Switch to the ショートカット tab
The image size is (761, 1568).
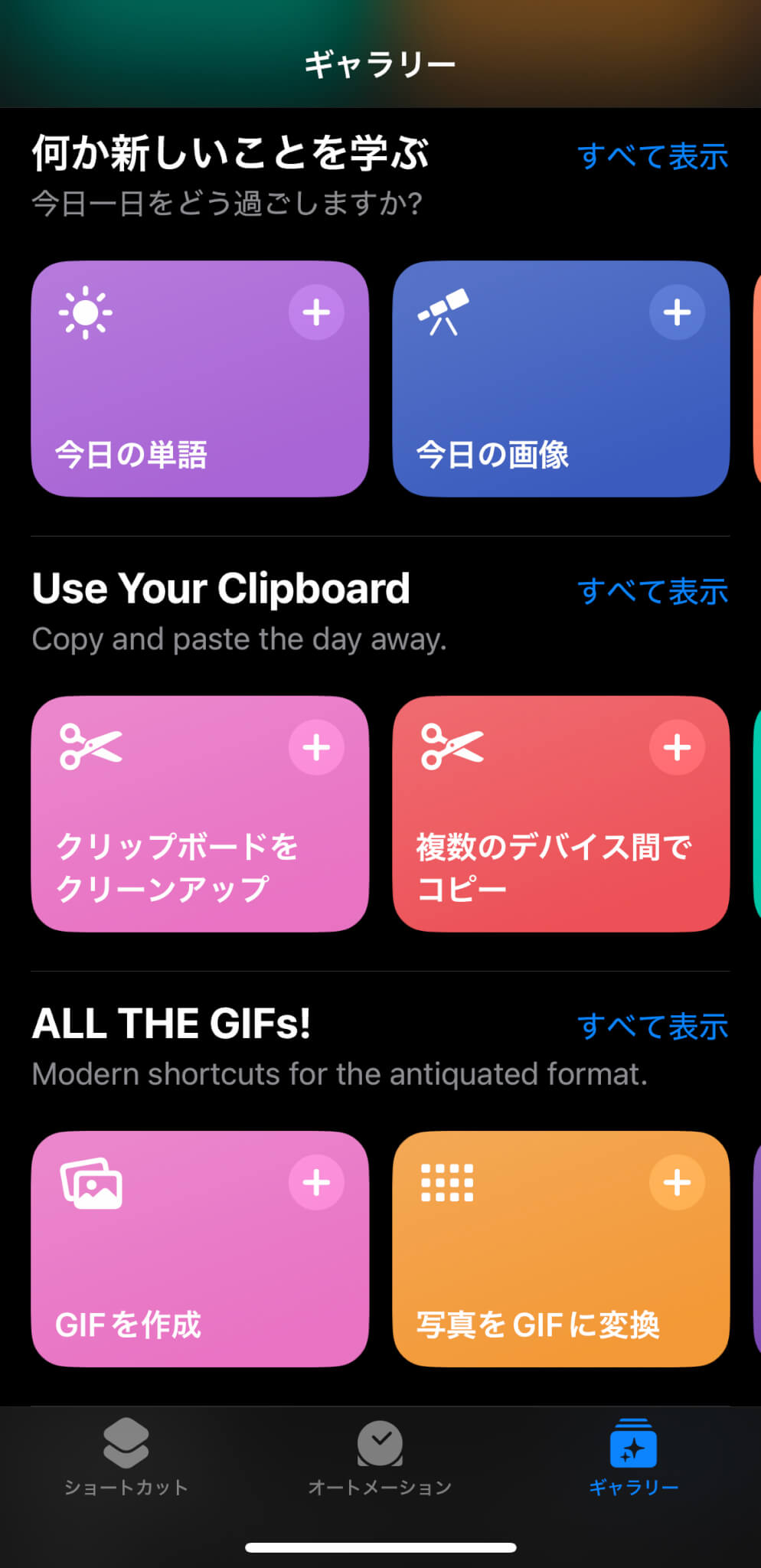pos(126,1458)
